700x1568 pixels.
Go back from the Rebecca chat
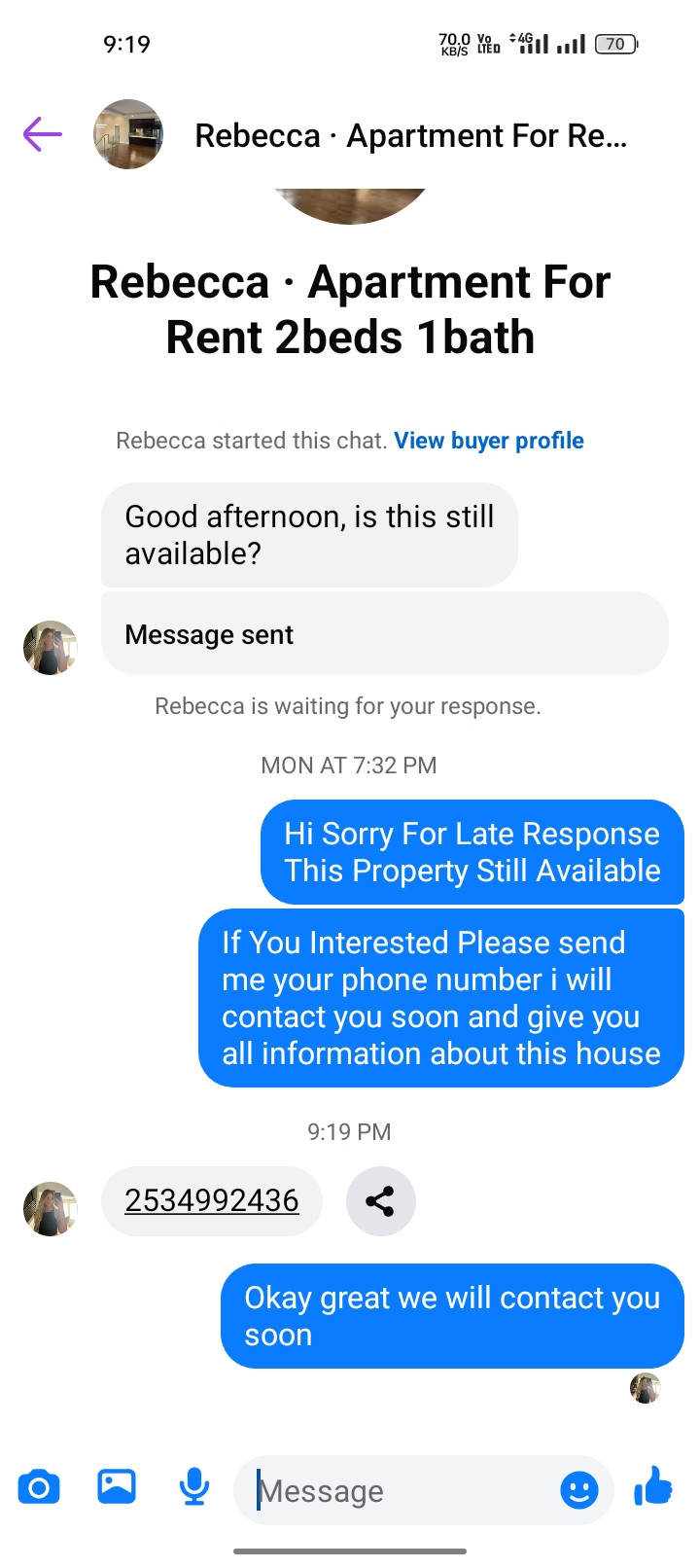pos(43,134)
